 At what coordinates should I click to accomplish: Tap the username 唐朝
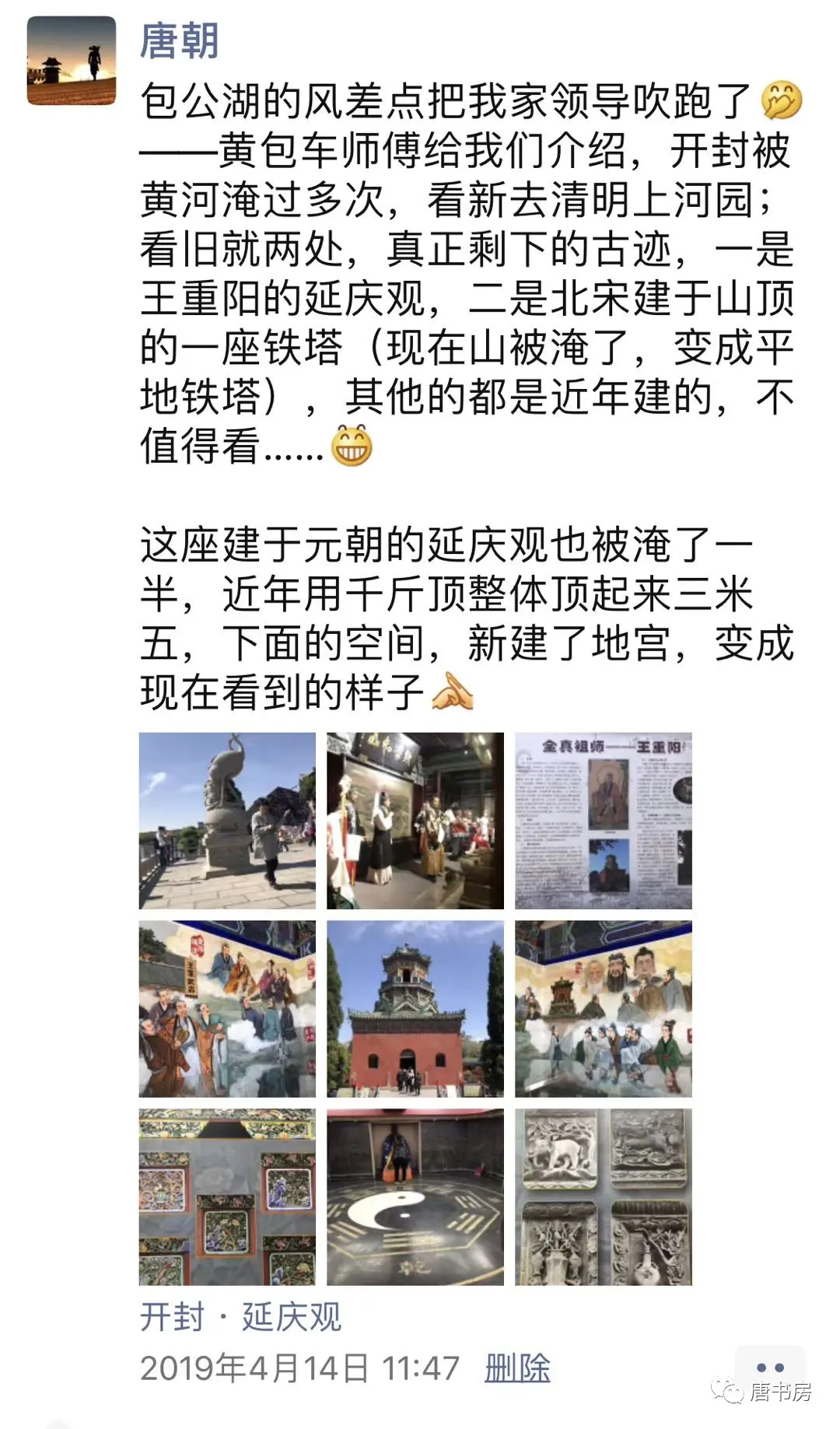point(179,41)
